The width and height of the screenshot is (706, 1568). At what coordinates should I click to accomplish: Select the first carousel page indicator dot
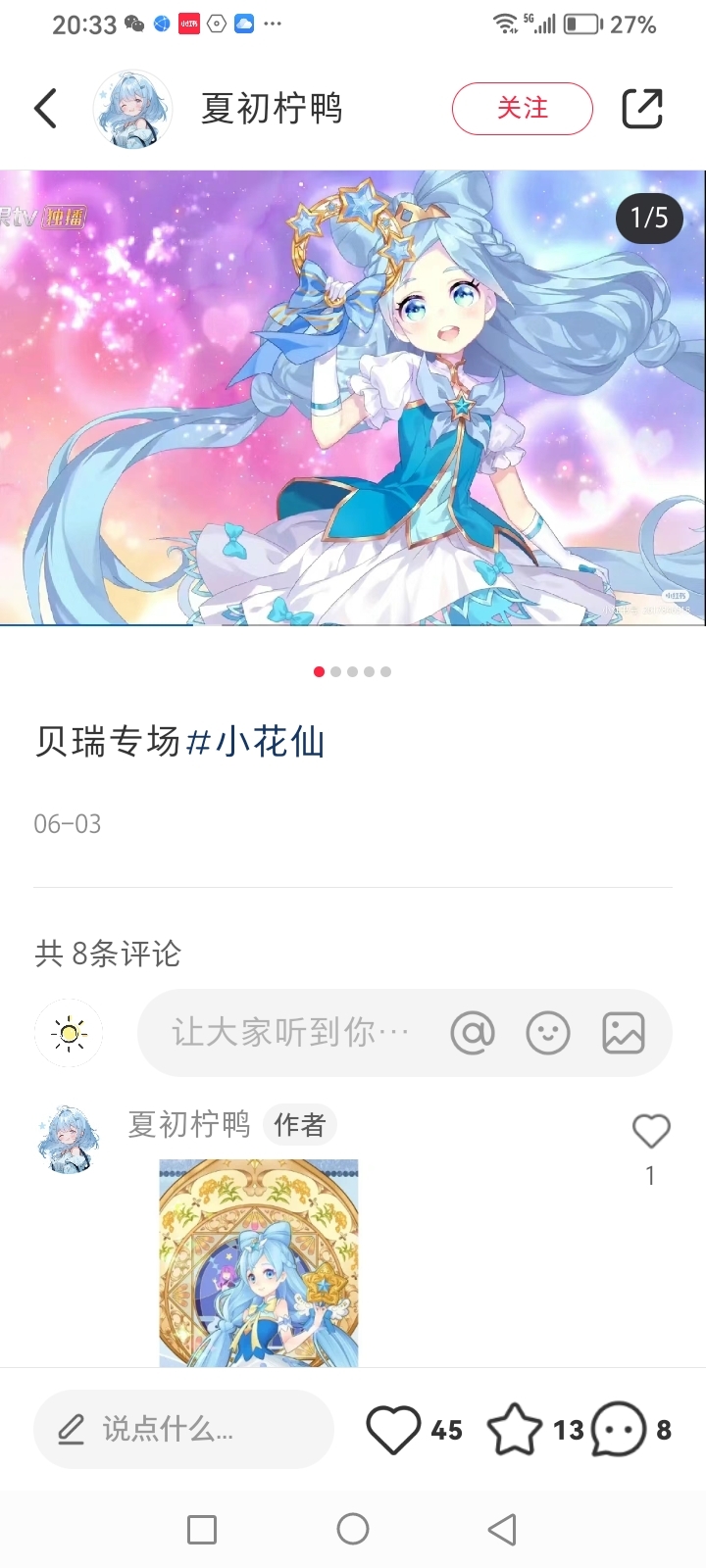coord(318,672)
